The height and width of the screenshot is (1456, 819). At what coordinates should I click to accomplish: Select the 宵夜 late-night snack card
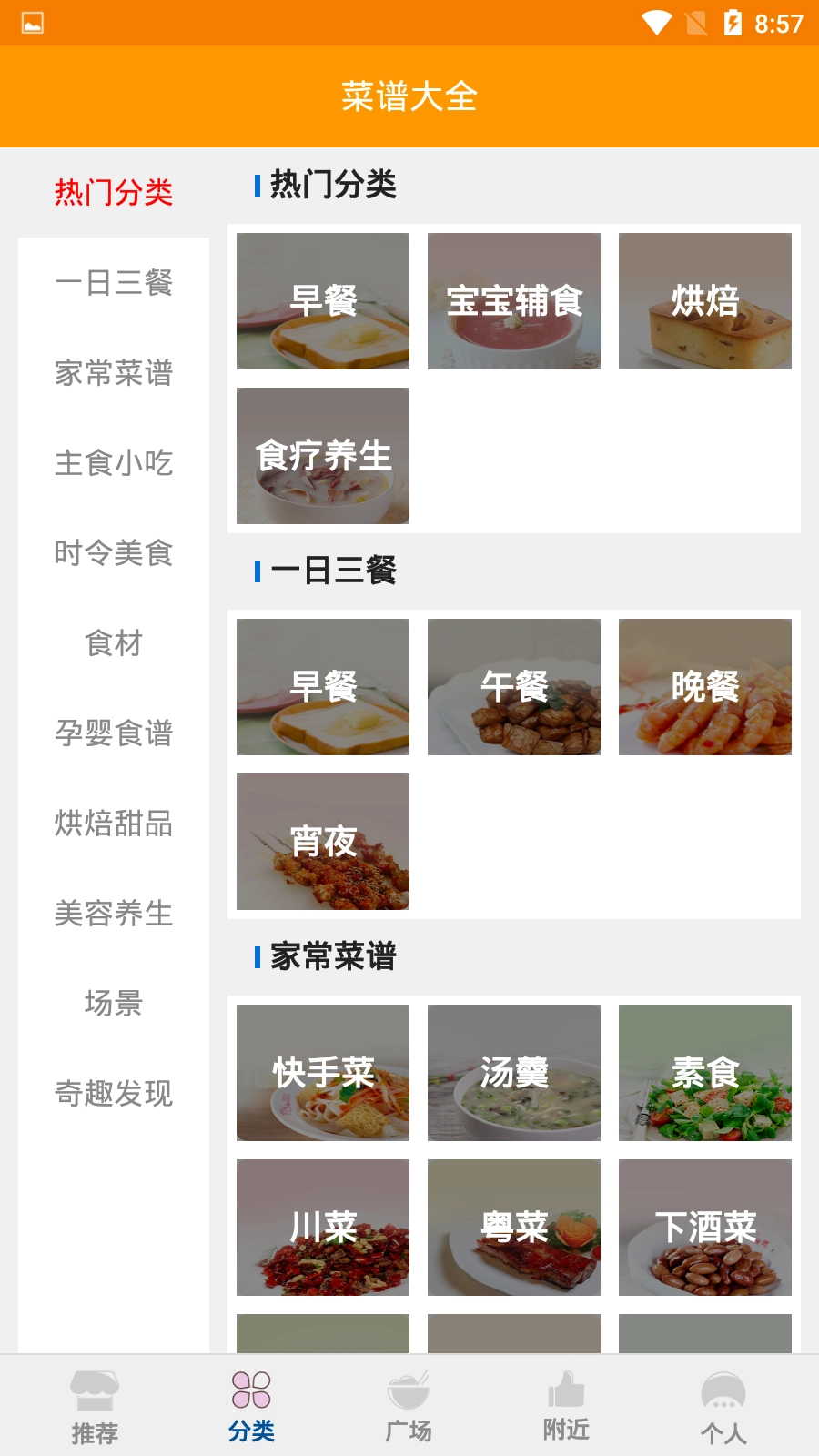click(x=323, y=842)
